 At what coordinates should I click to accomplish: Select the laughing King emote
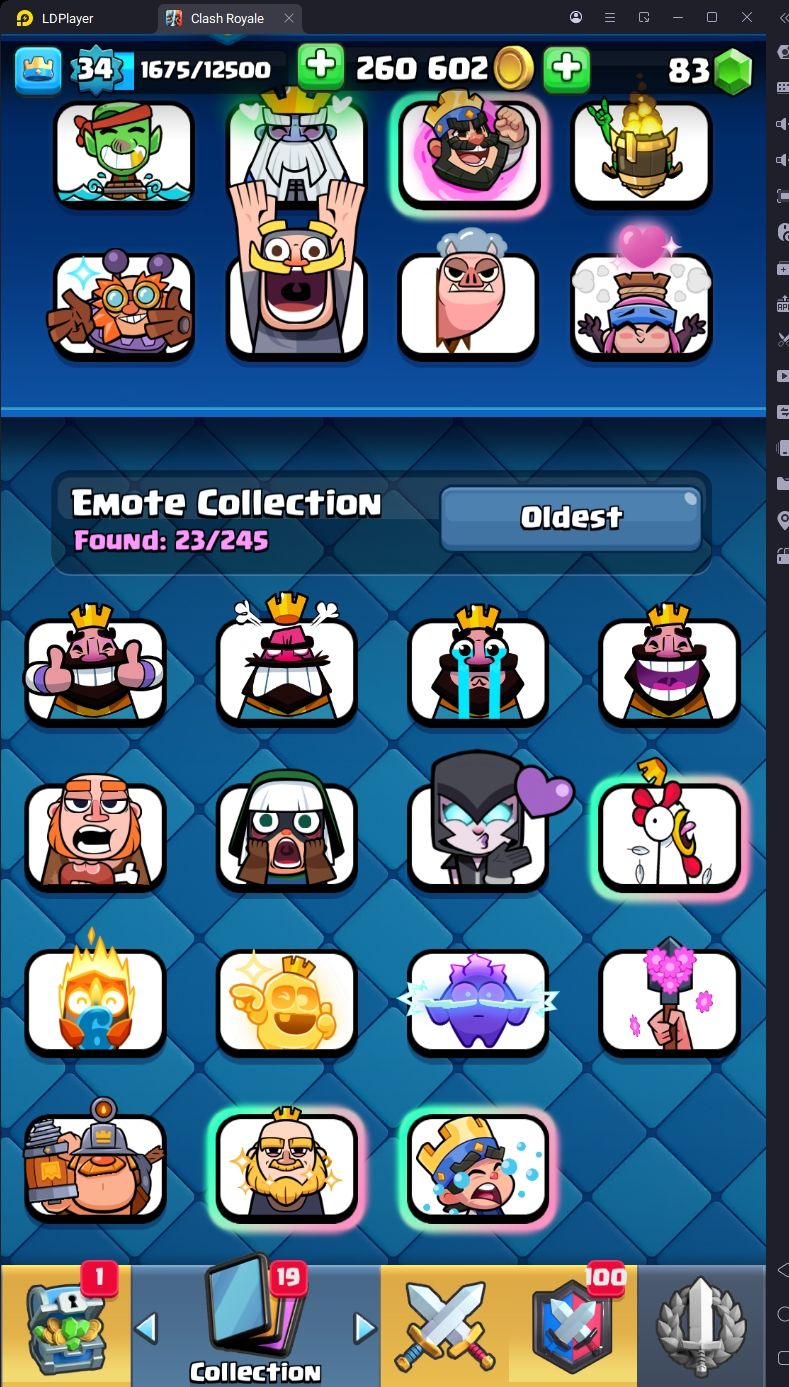coord(669,669)
